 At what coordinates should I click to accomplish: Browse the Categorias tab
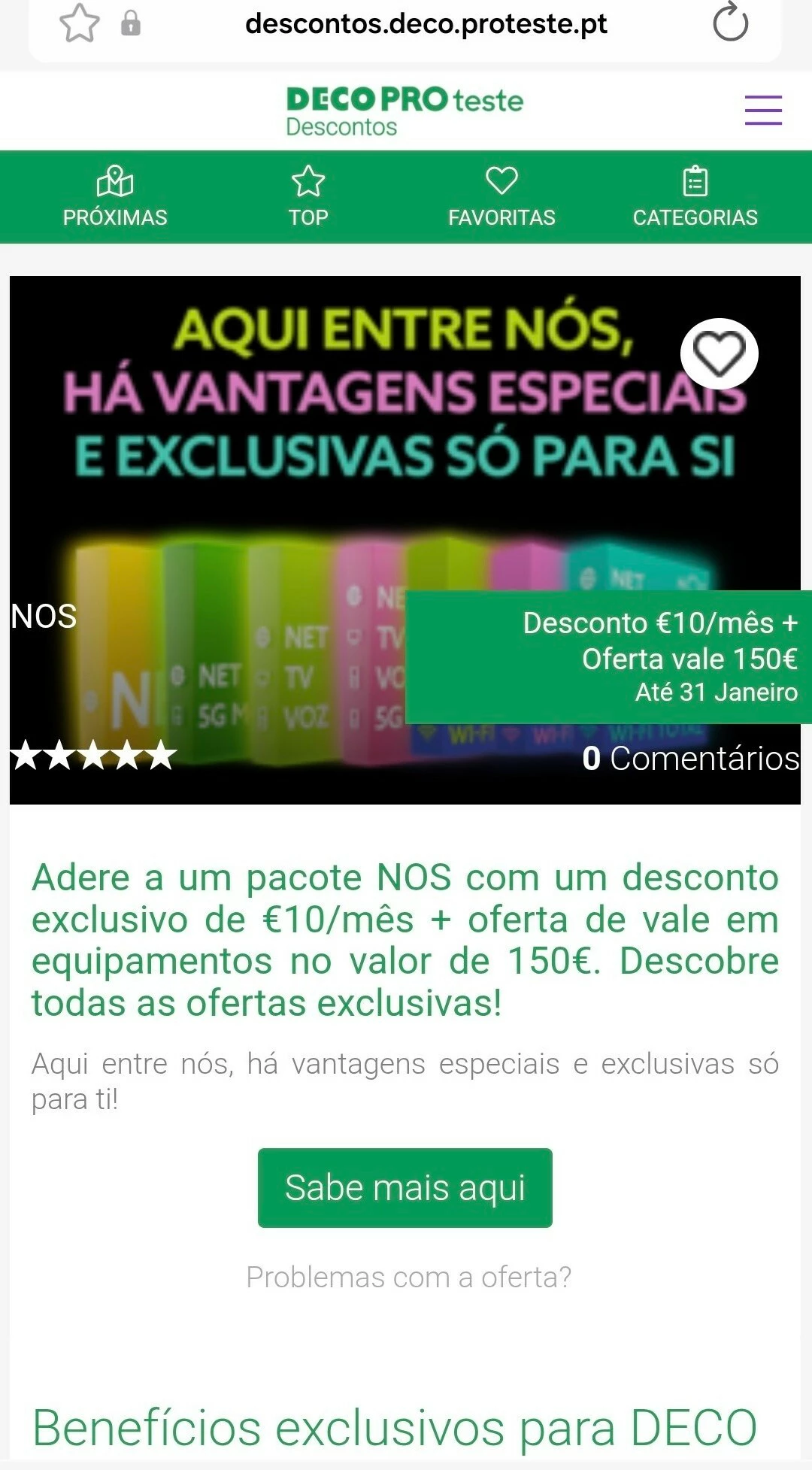[x=695, y=197]
